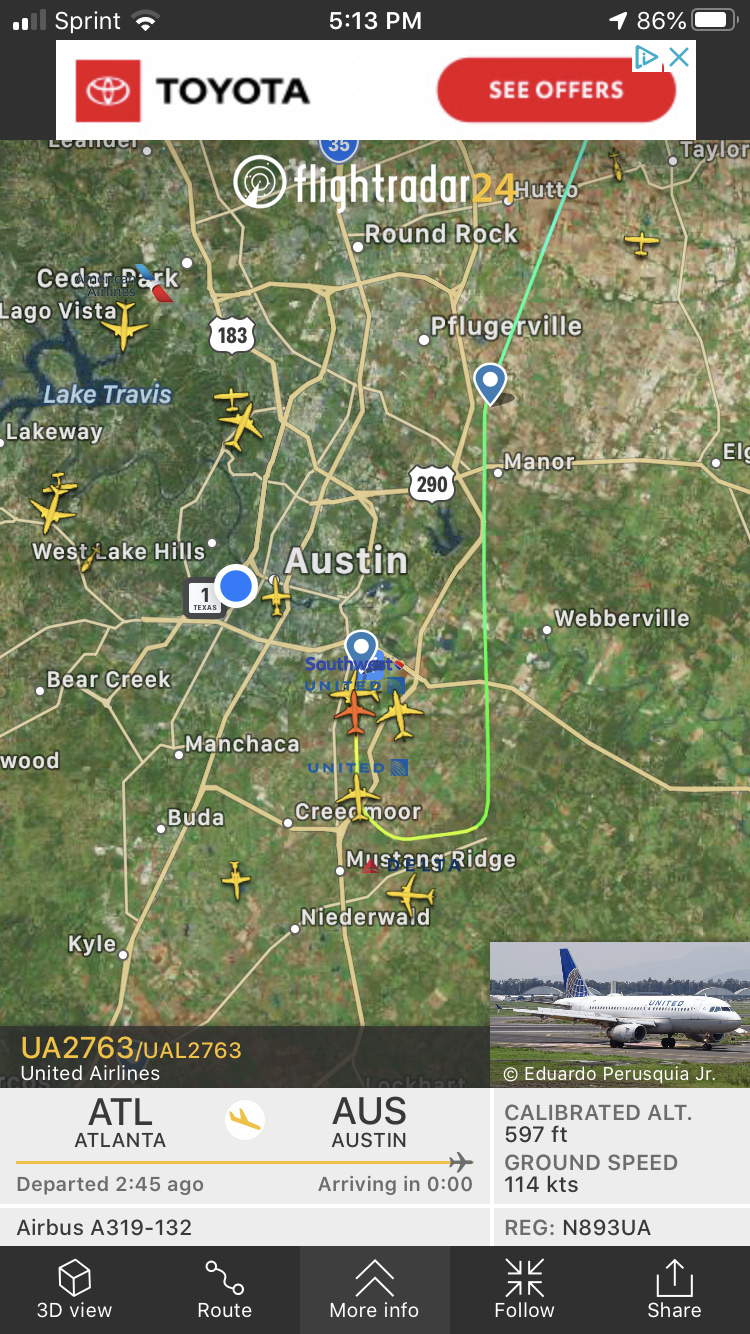Select the plane beside Buda

(236, 879)
